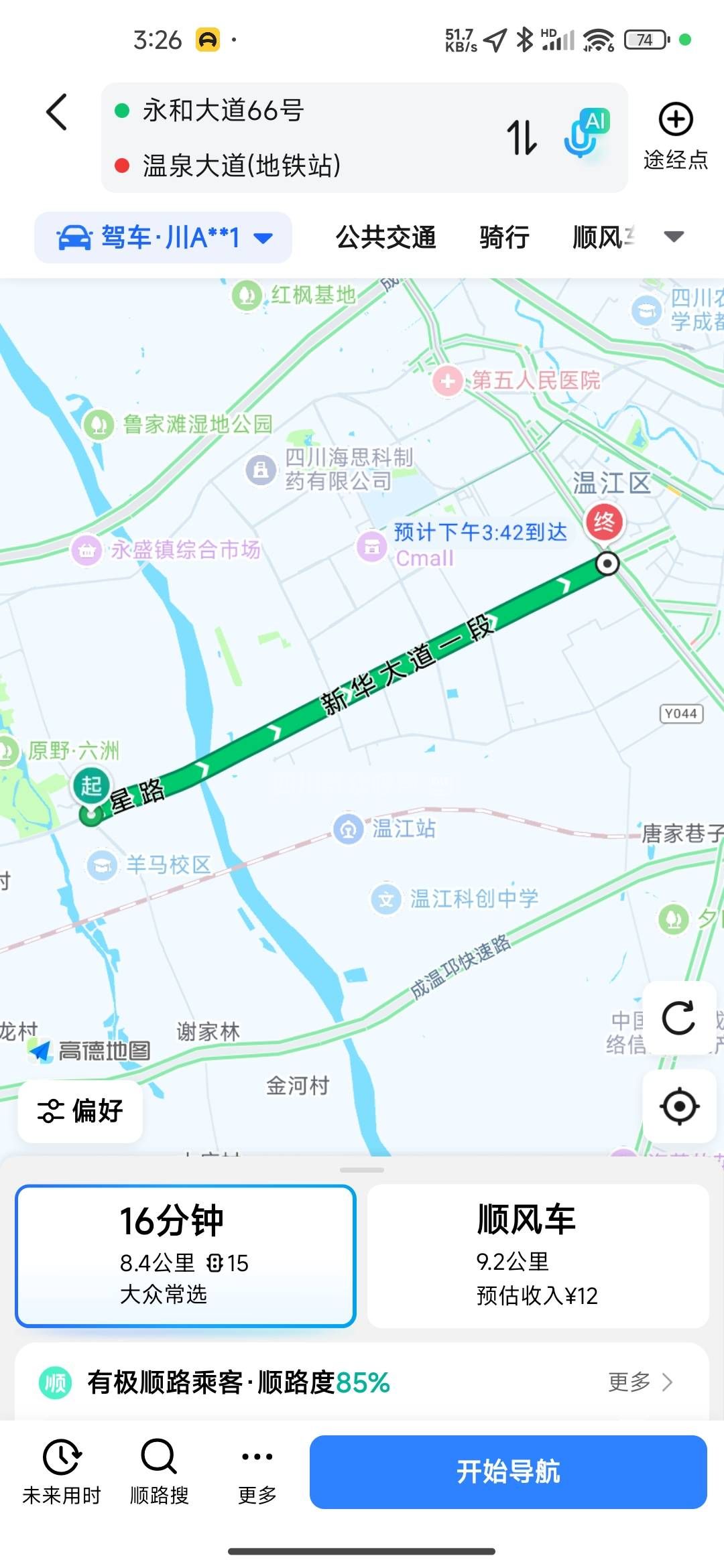724x1568 pixels.
Task: Edit the starting point 永和大道66号
Action: 224,111
